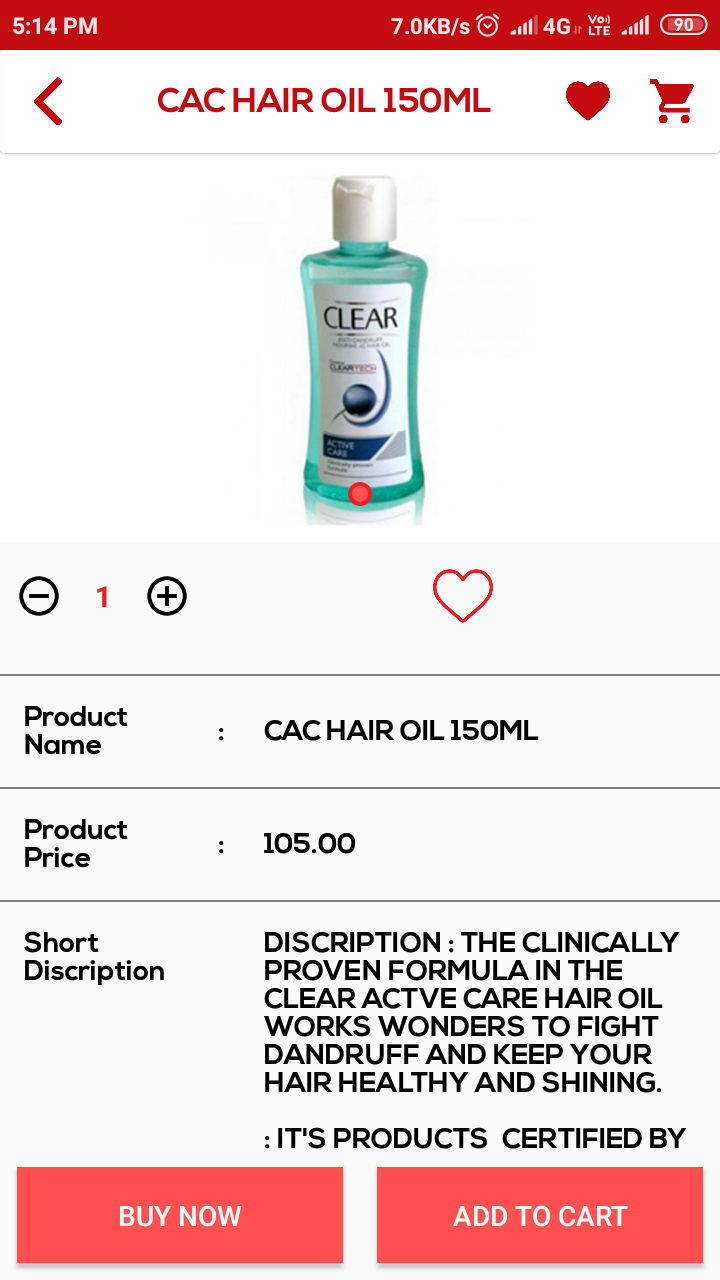Increase quantity with the plus button

[167, 597]
